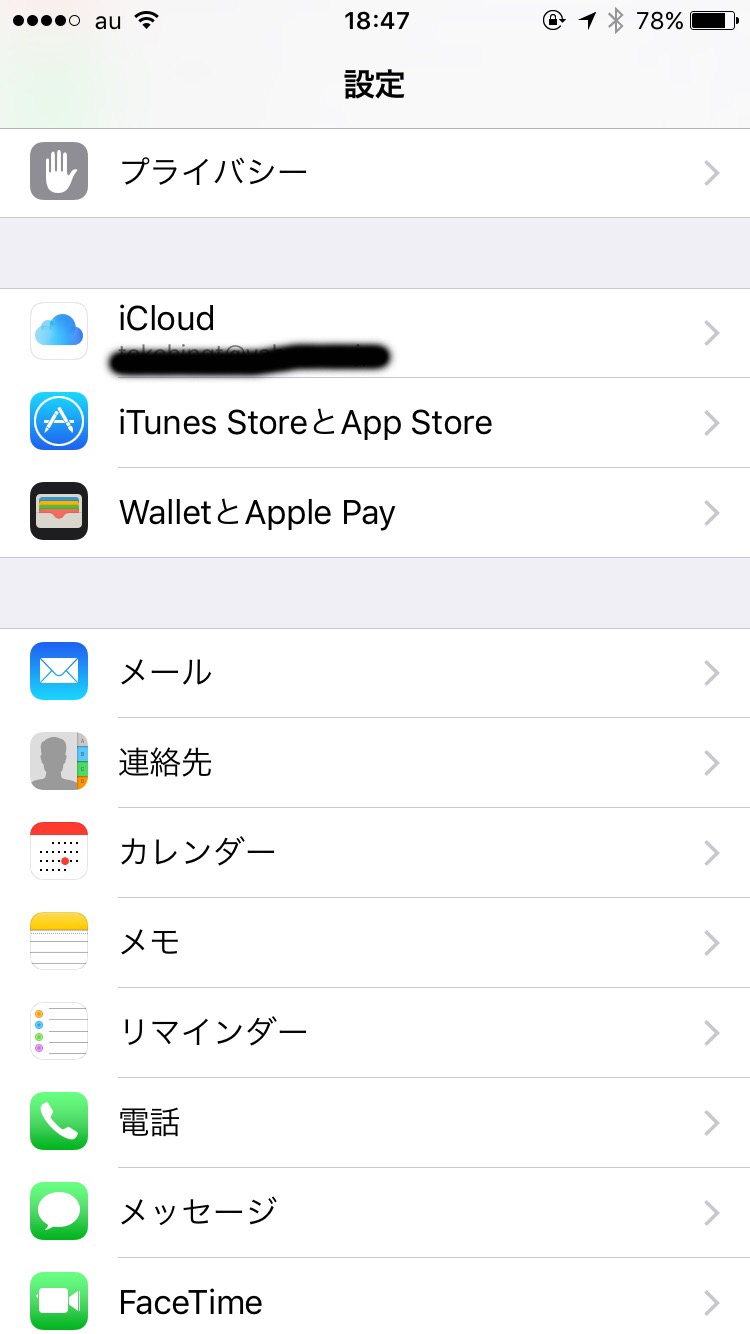Open WalletとApple Pay settings
750x1334 pixels.
[x=375, y=513]
